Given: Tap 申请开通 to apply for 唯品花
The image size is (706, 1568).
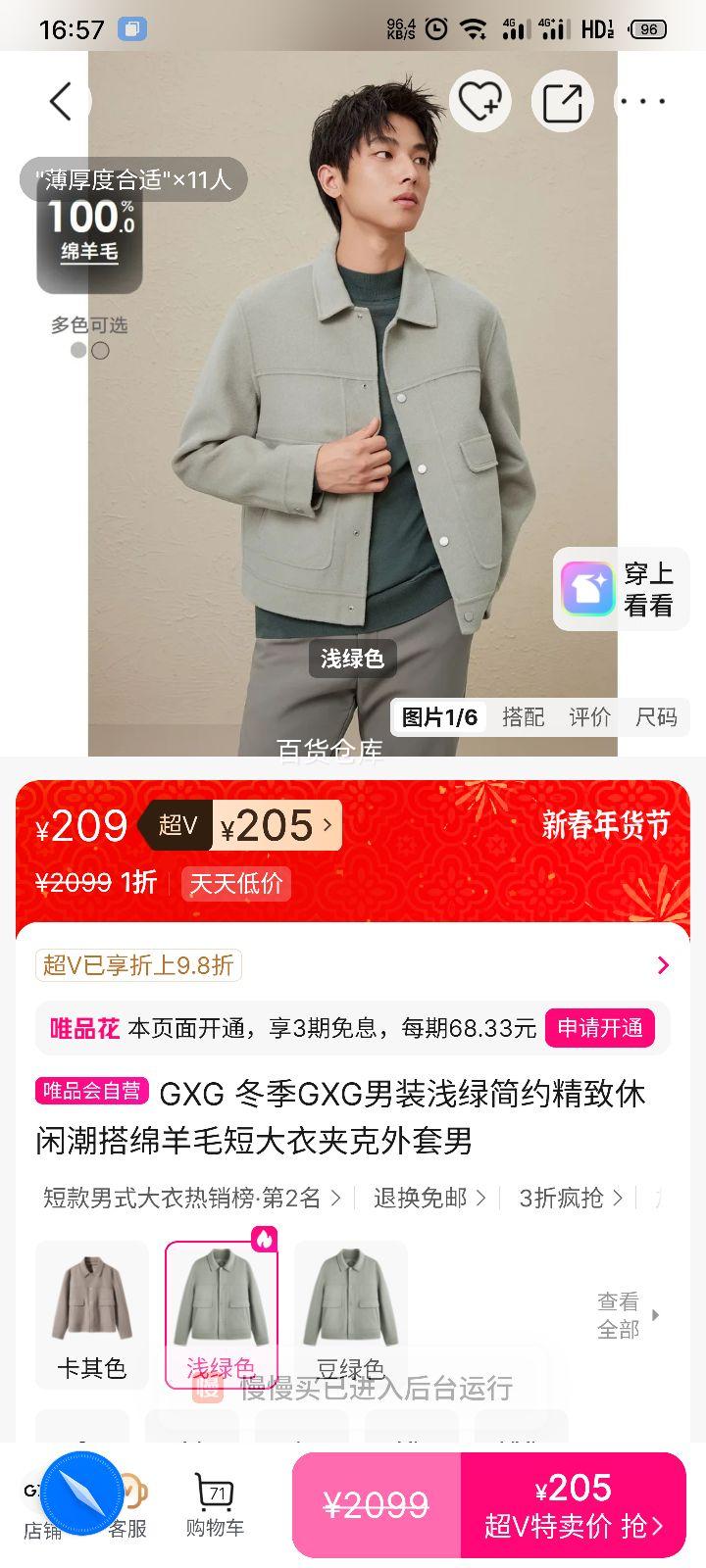Looking at the screenshot, I should point(600,1028).
